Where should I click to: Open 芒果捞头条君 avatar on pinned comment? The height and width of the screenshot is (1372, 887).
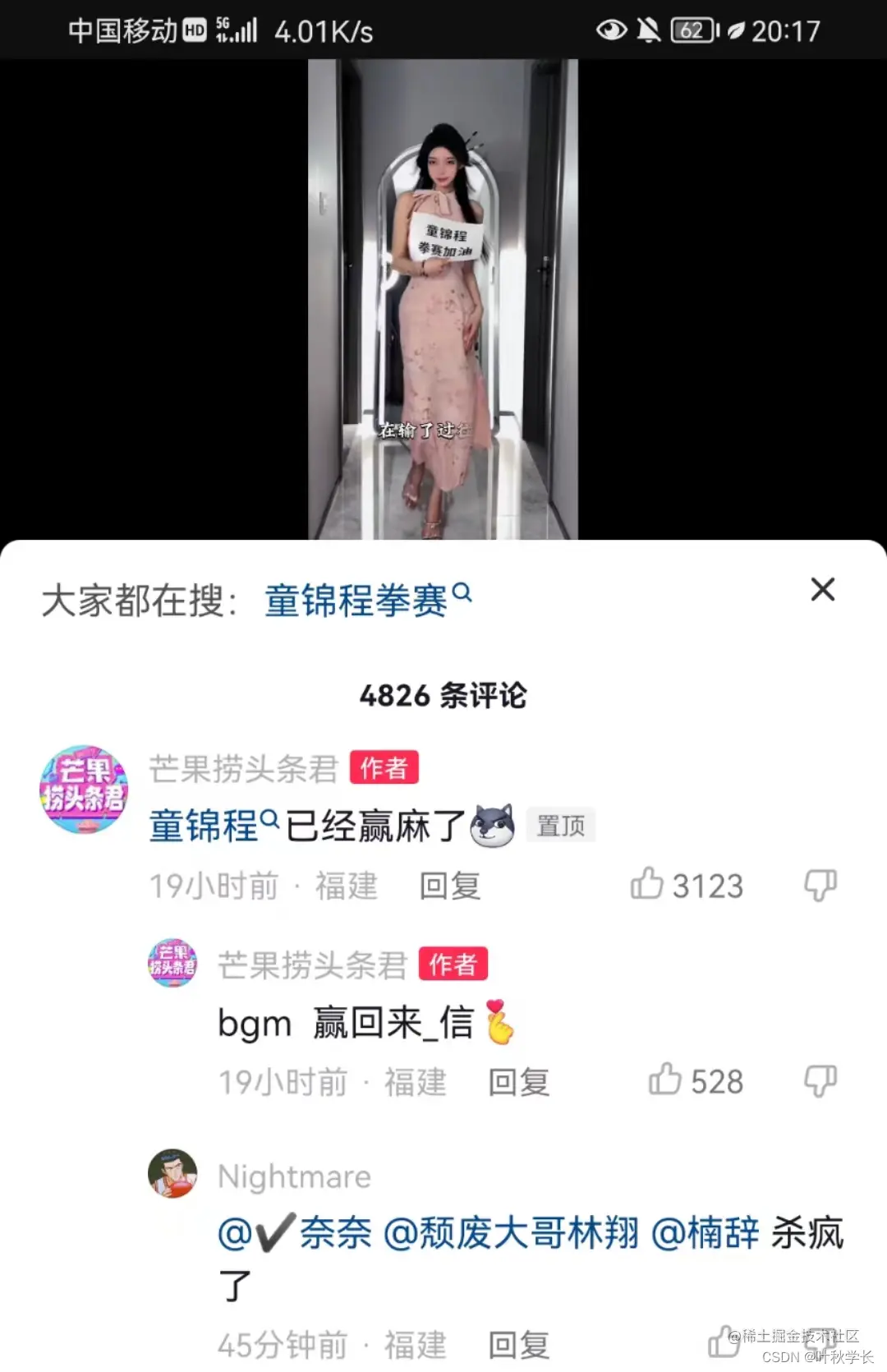coord(84,790)
